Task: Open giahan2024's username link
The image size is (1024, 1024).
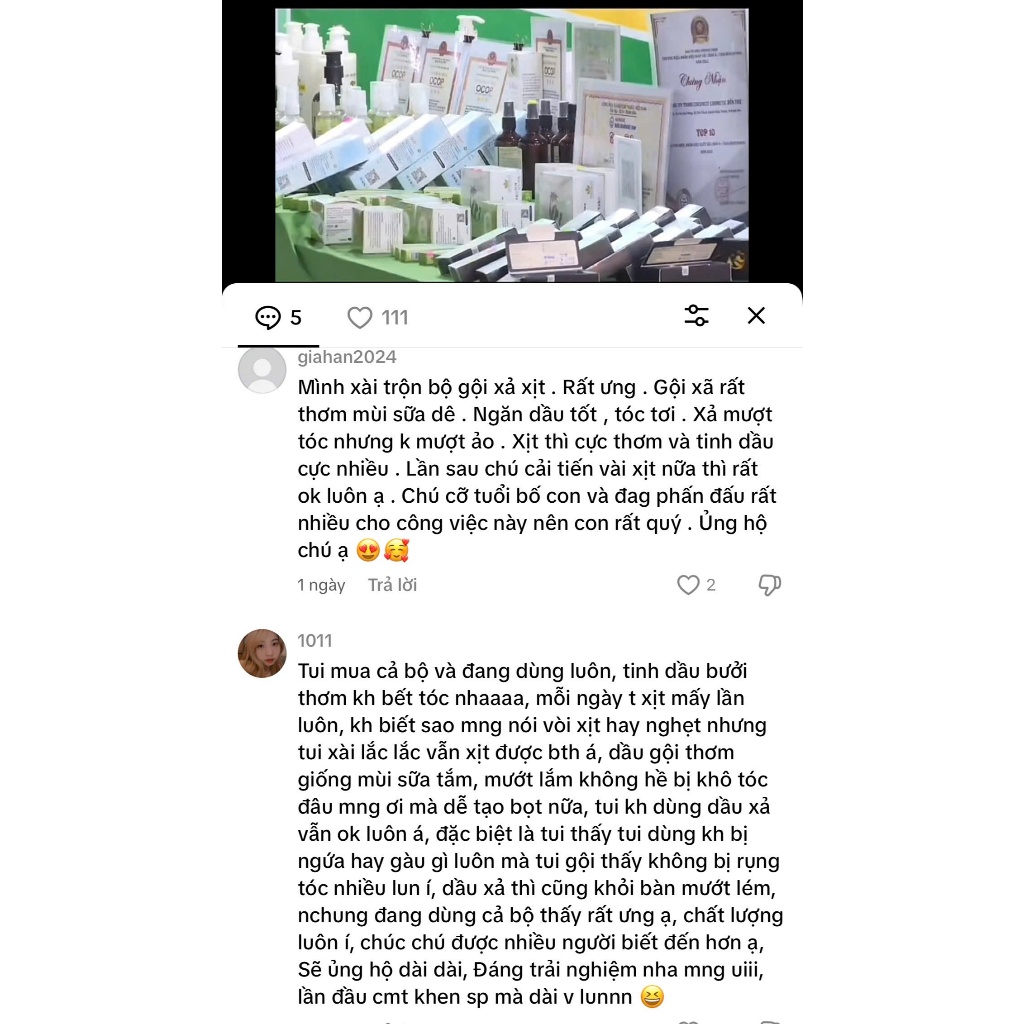Action: point(347,357)
